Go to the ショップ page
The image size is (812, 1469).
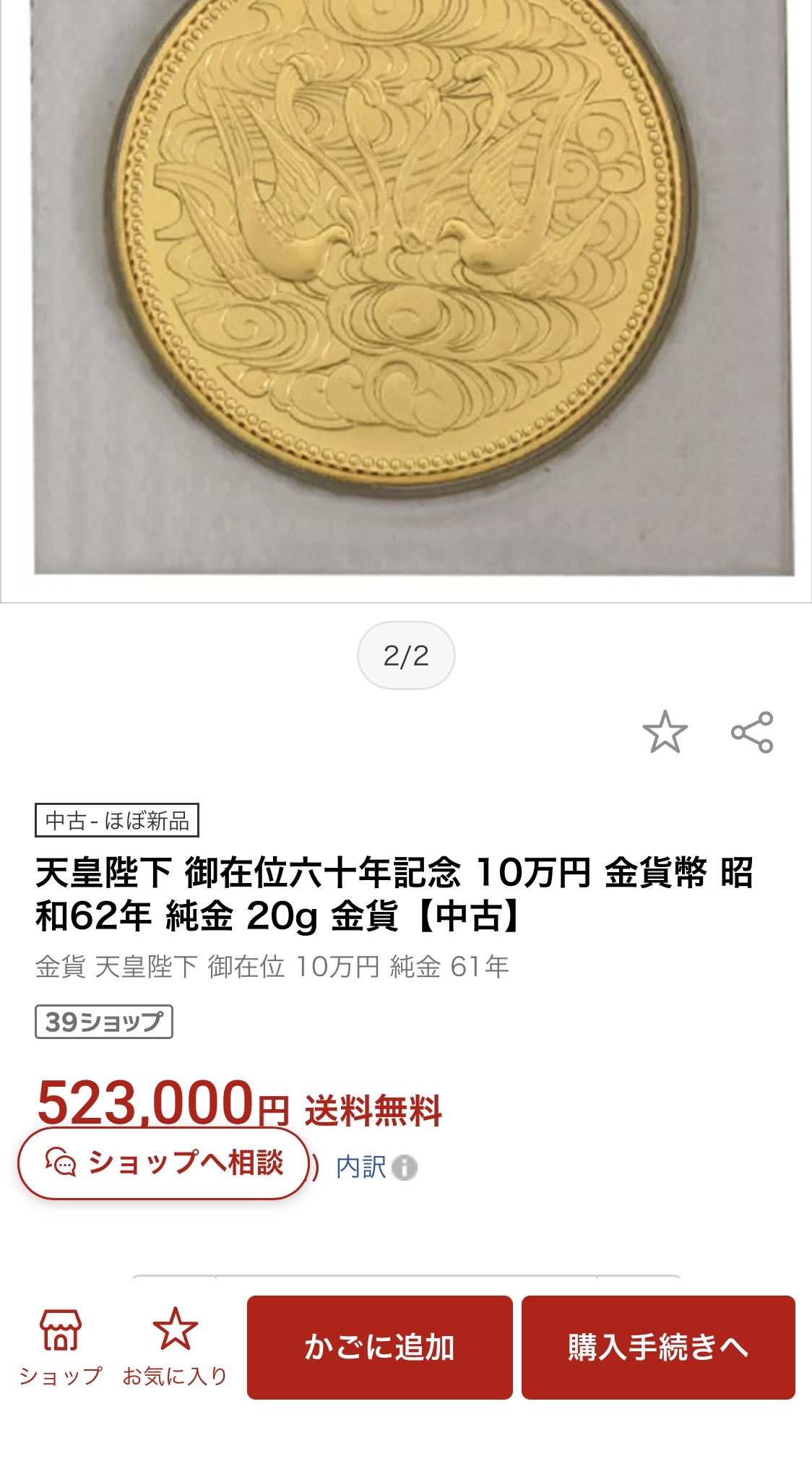pyautogui.click(x=61, y=1348)
